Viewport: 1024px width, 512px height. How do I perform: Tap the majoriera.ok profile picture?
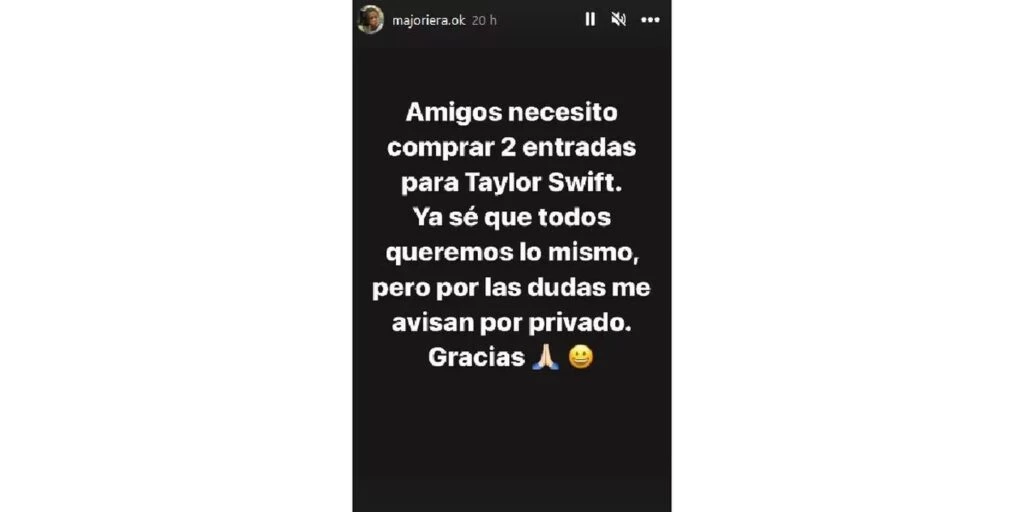coord(371,19)
